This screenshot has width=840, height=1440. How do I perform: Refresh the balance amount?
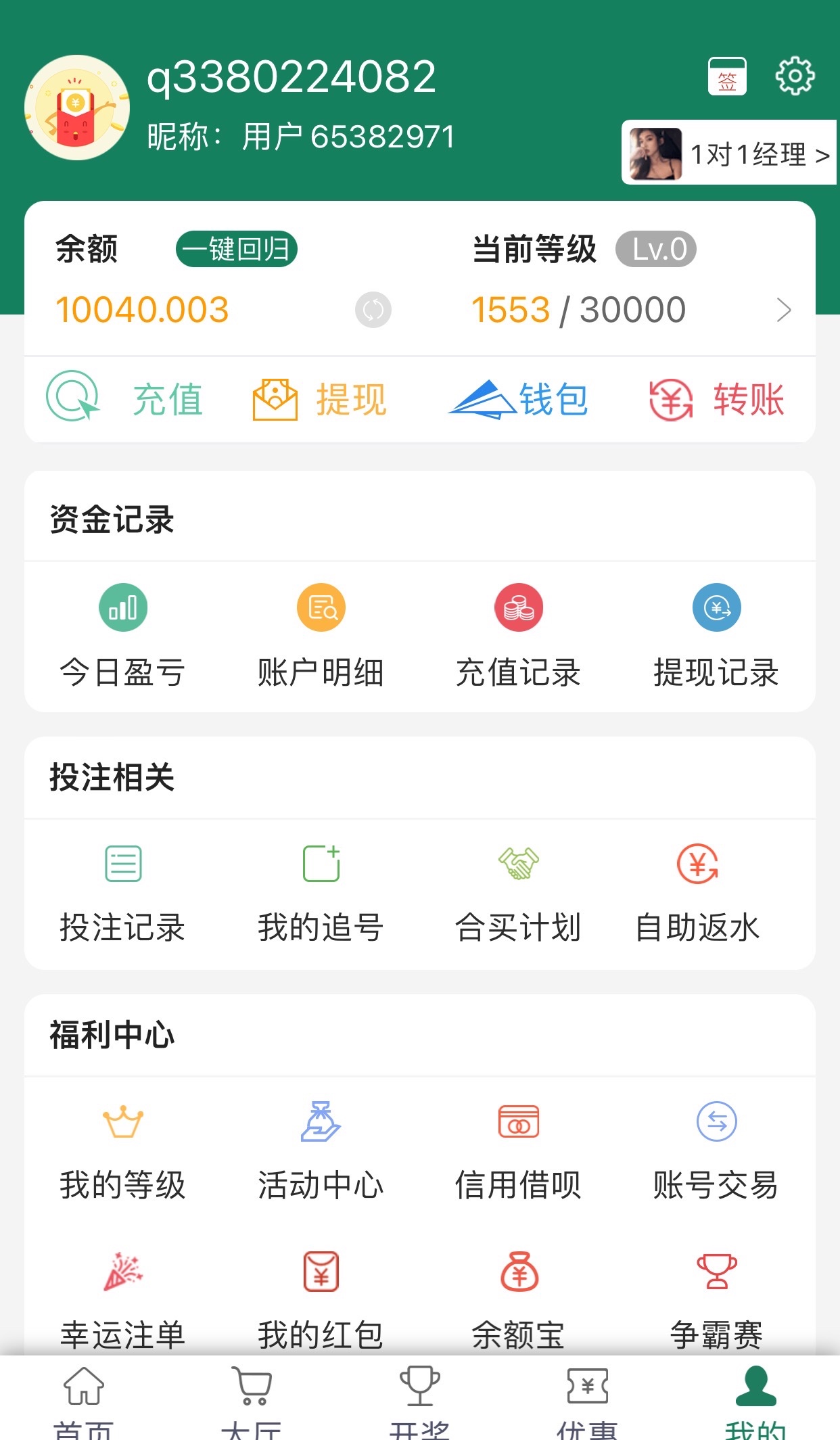point(373,310)
